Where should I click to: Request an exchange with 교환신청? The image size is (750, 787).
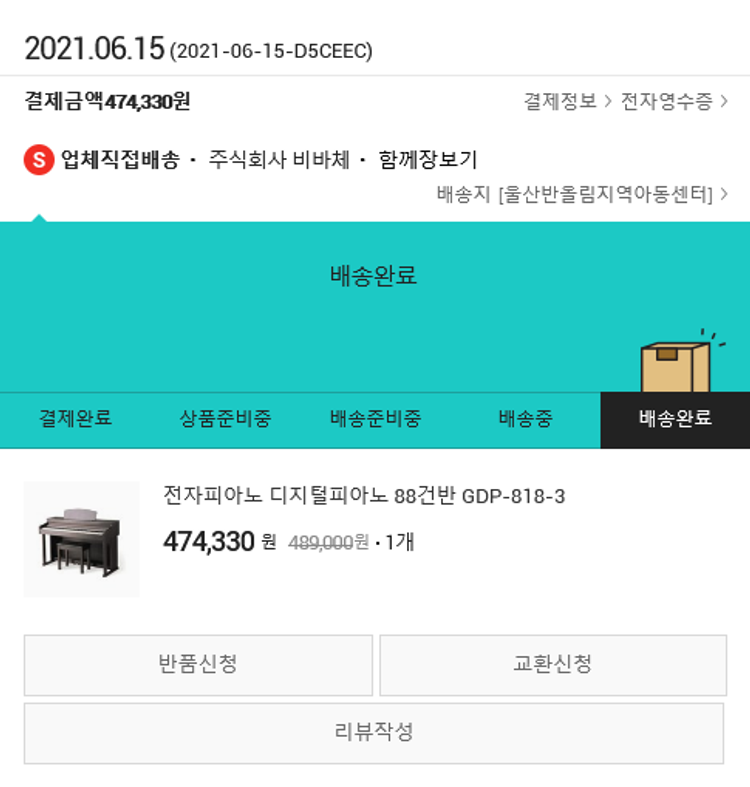tap(553, 665)
